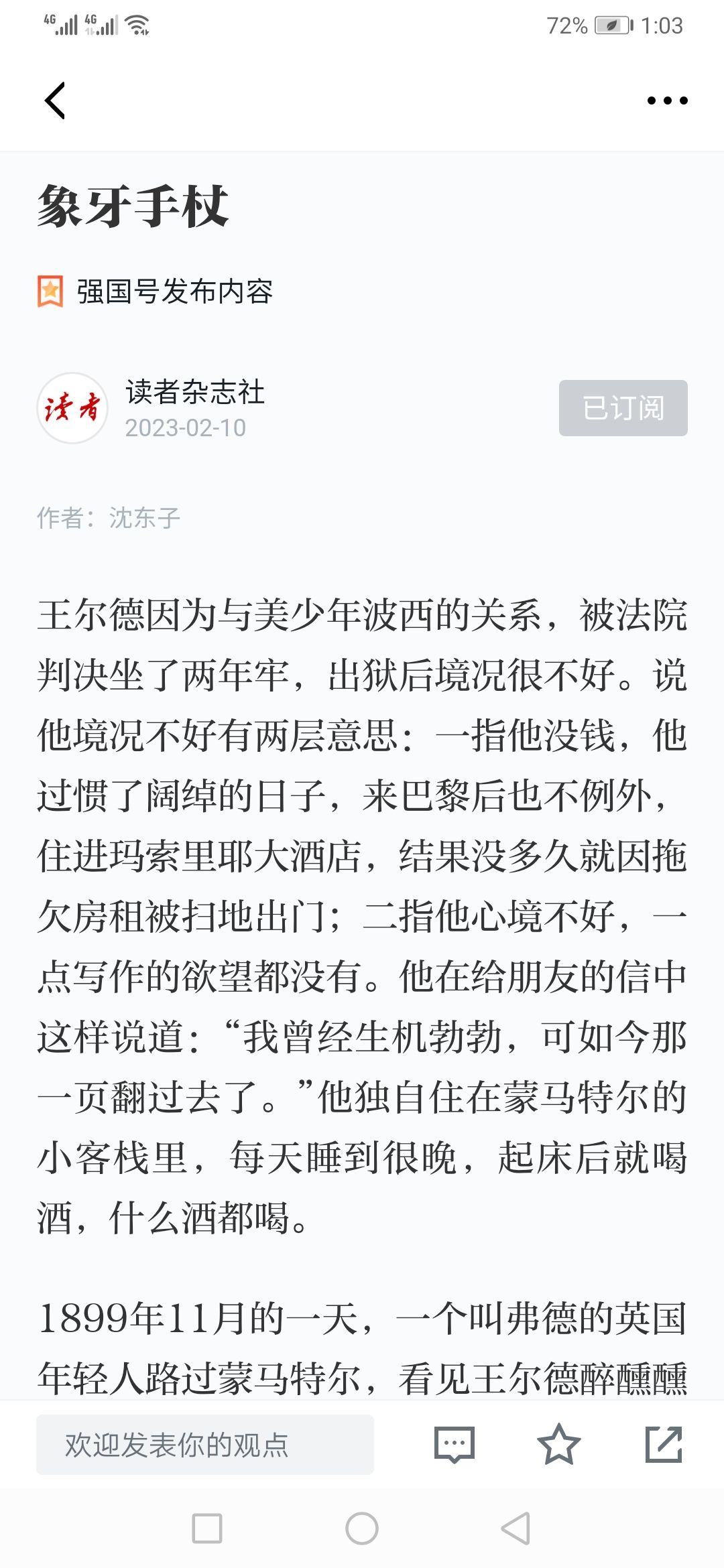Favorite this article with the star icon
The width and height of the screenshot is (724, 1568).
pyautogui.click(x=558, y=1445)
